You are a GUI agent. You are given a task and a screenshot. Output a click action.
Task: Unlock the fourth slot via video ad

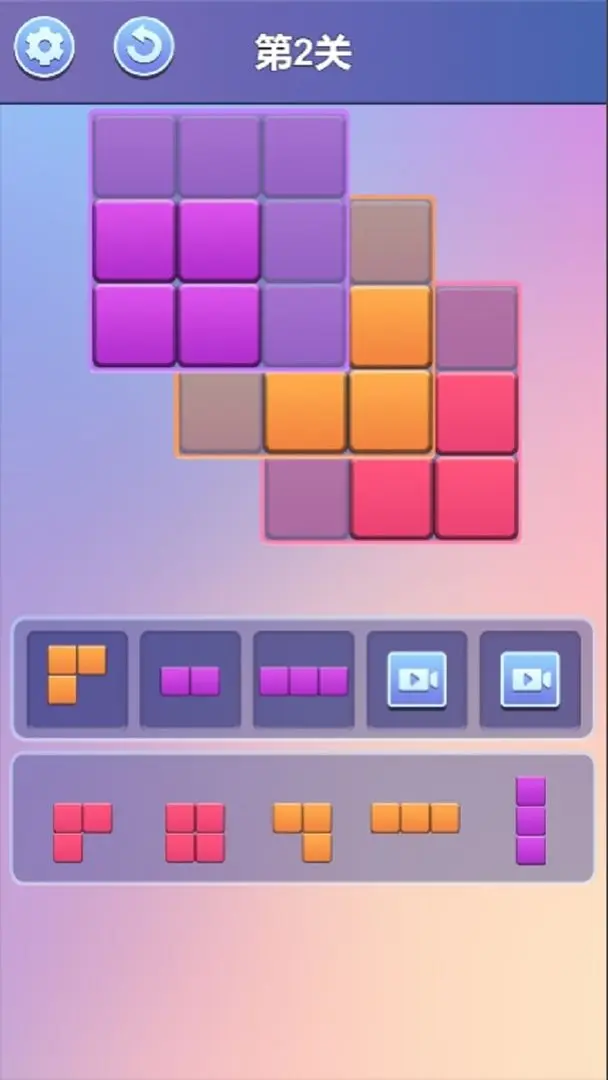click(417, 680)
